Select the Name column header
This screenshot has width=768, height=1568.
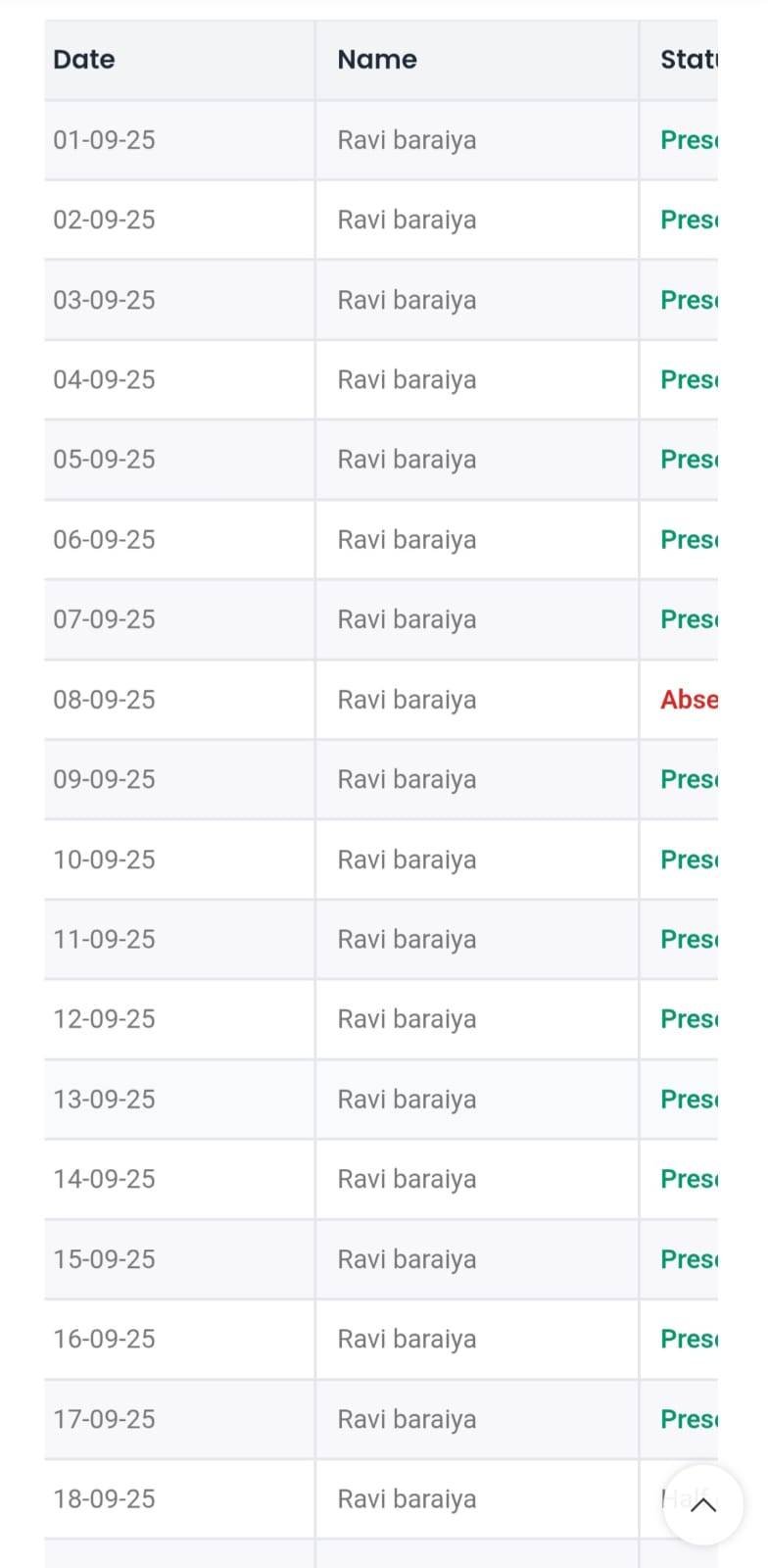pyautogui.click(x=376, y=60)
